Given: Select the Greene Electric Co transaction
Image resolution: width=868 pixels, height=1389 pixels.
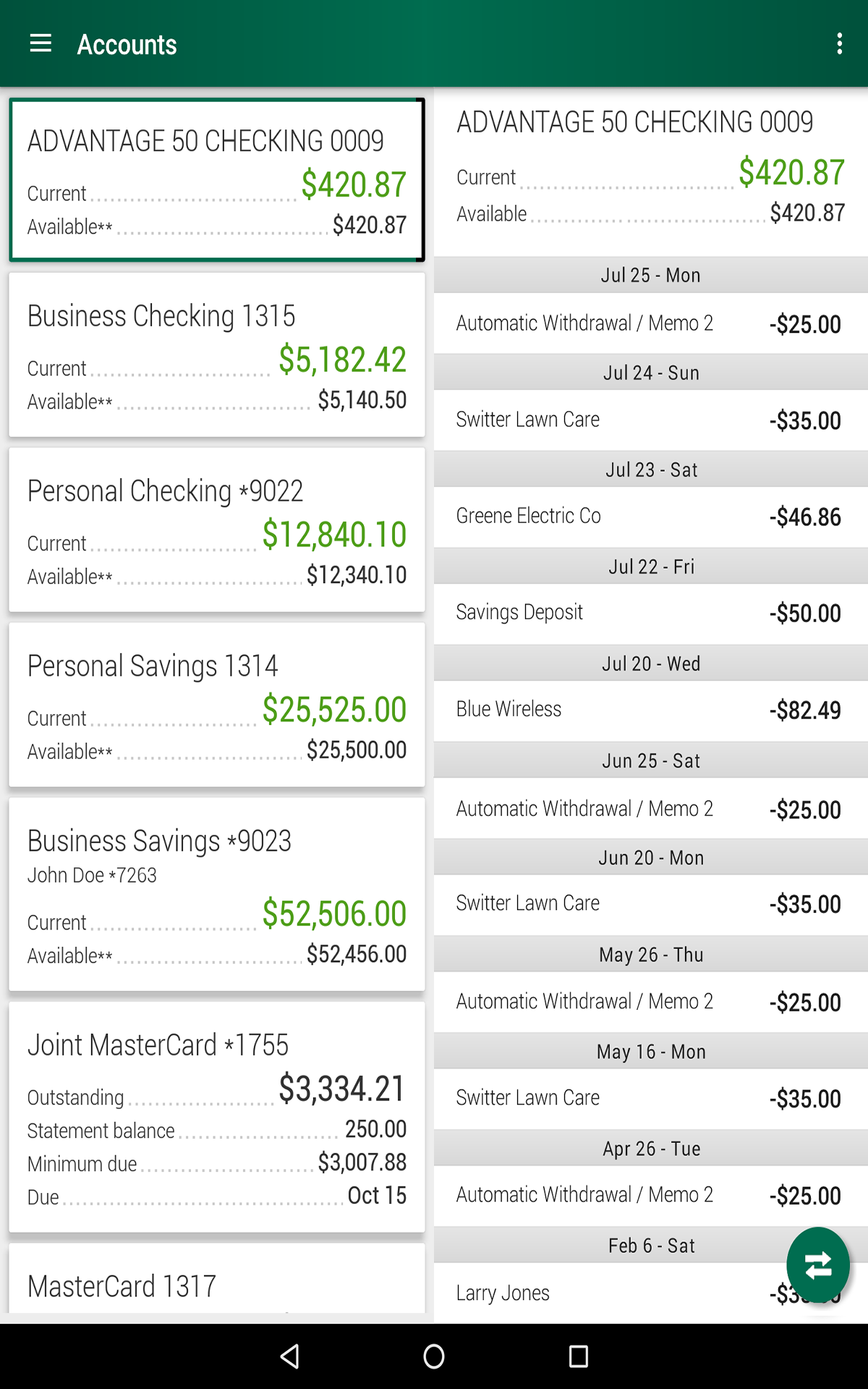Looking at the screenshot, I should 650,516.
